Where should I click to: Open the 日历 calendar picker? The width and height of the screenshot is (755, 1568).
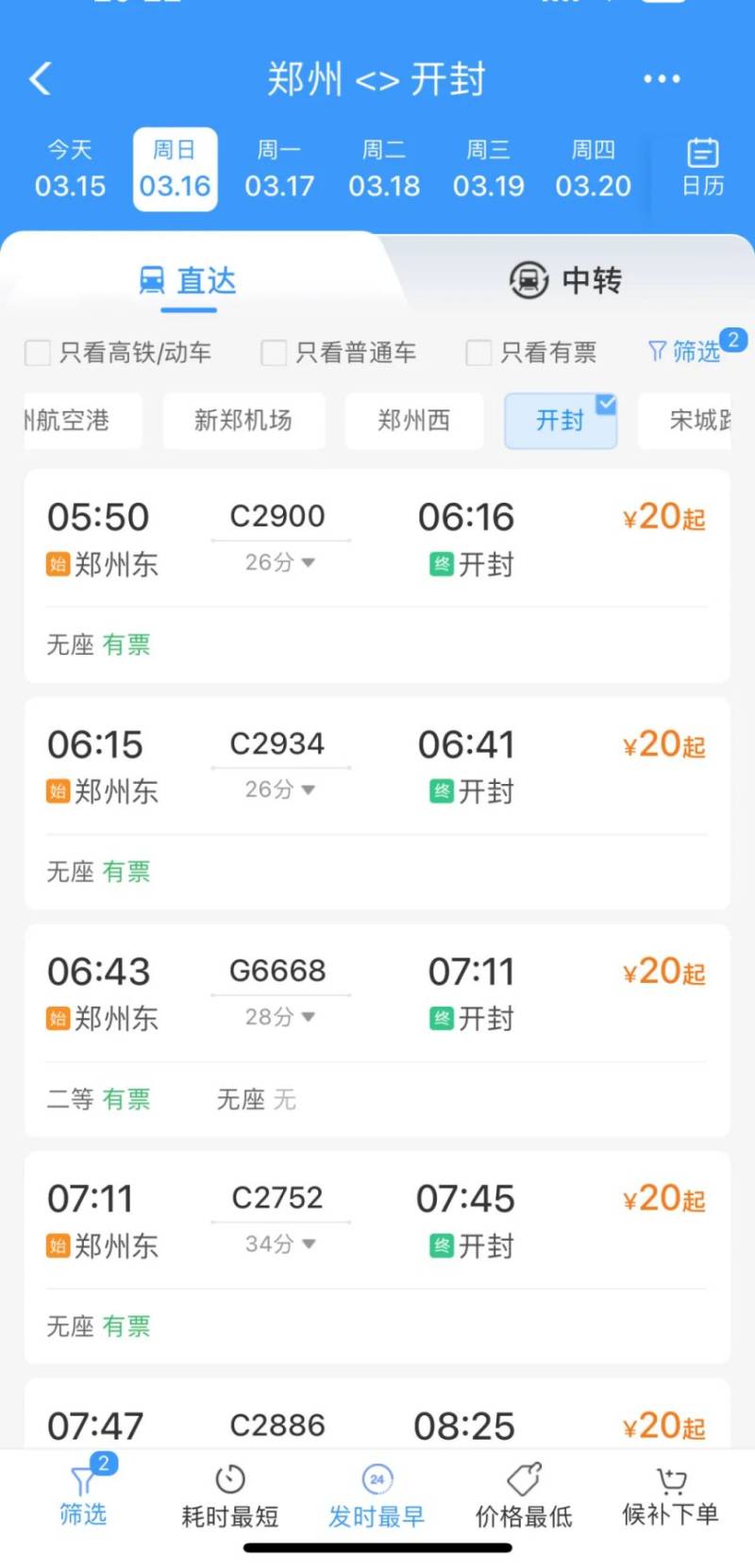[703, 168]
